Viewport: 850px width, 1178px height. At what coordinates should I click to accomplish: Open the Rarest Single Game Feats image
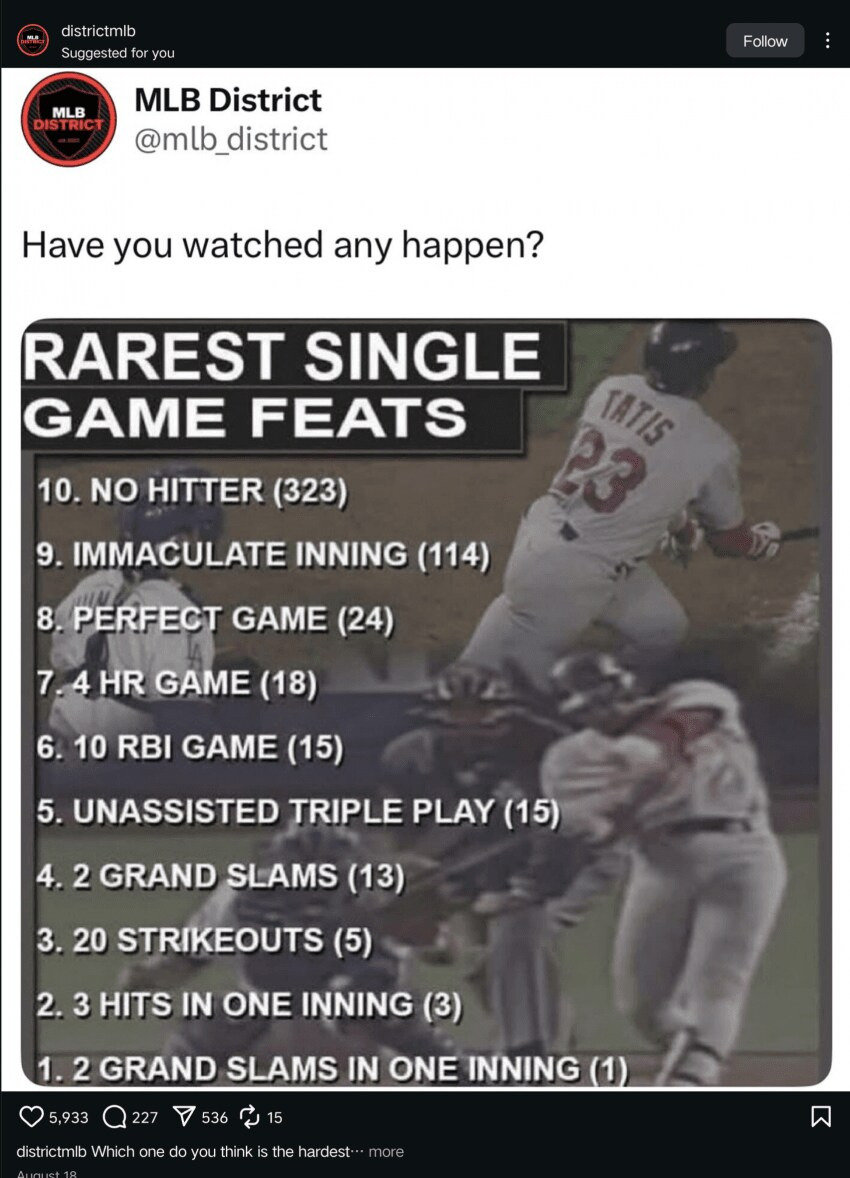[425, 700]
